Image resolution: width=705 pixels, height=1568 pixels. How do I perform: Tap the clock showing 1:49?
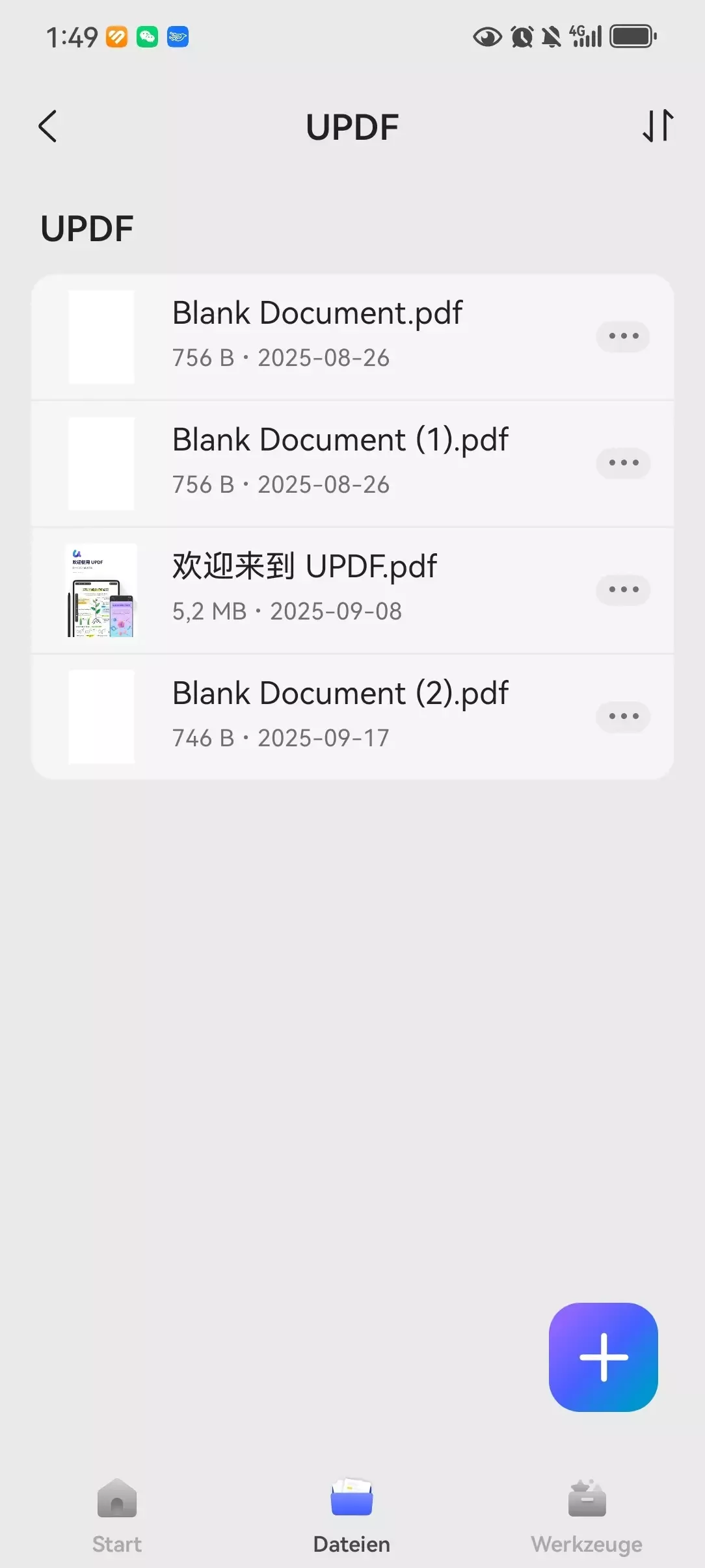[x=72, y=37]
